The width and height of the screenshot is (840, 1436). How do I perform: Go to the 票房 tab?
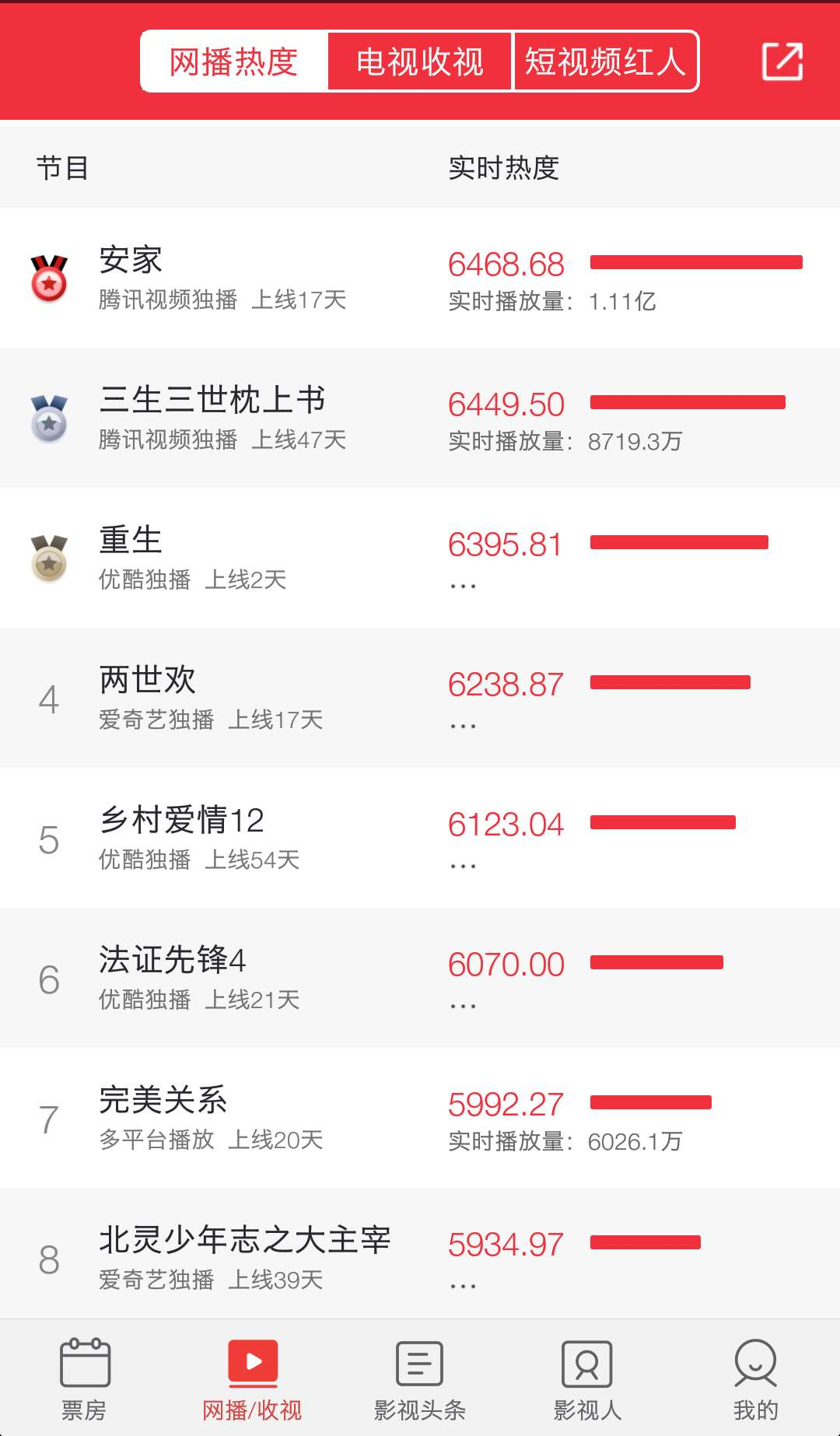tap(84, 1378)
